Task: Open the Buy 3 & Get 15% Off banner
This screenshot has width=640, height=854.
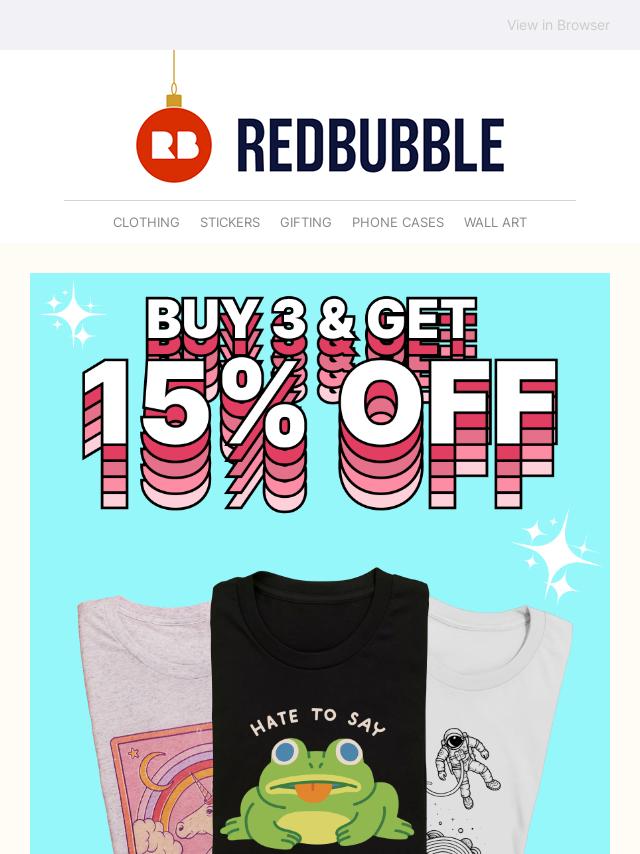Action: click(x=320, y=560)
